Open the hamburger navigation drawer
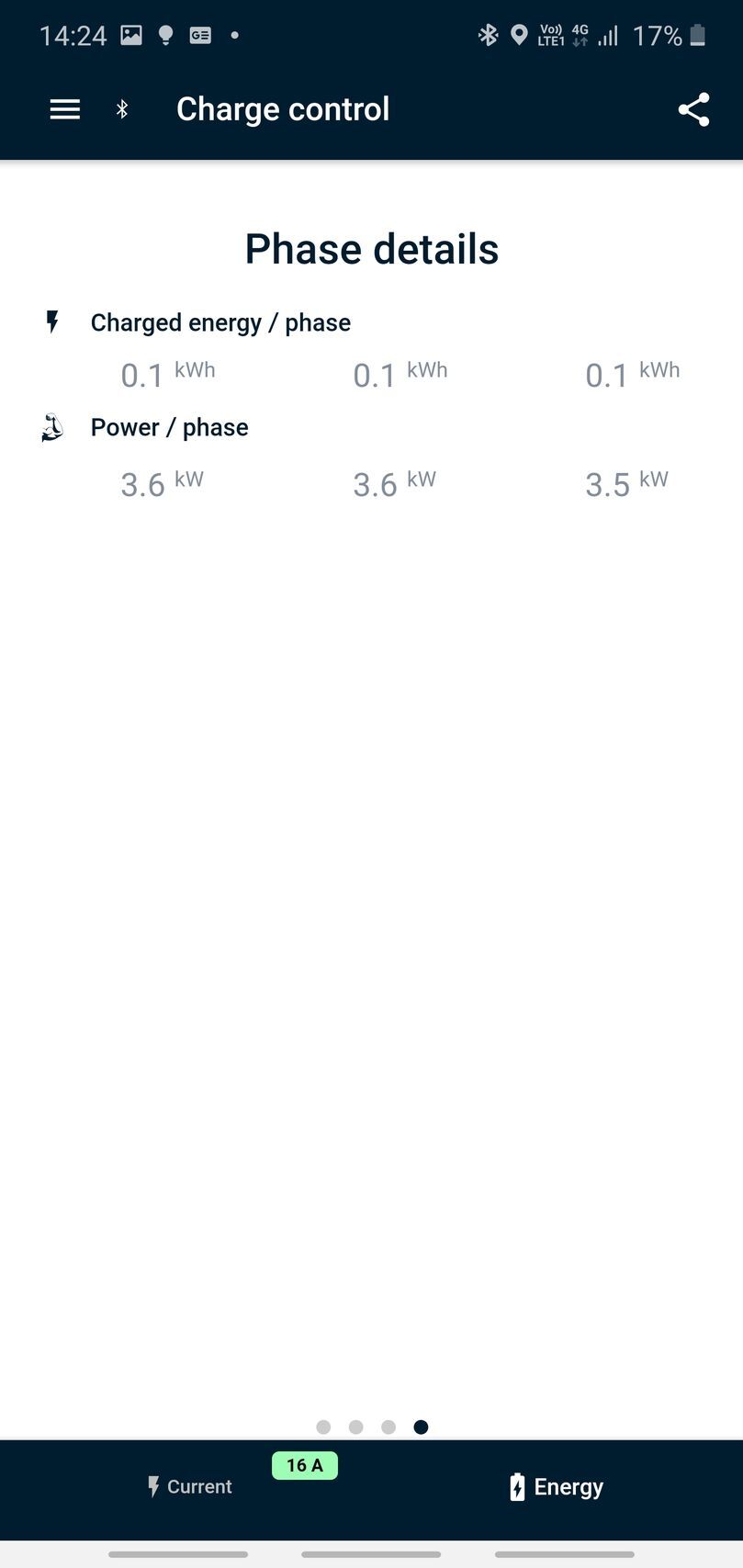This screenshot has width=743, height=1568. pos(64,109)
